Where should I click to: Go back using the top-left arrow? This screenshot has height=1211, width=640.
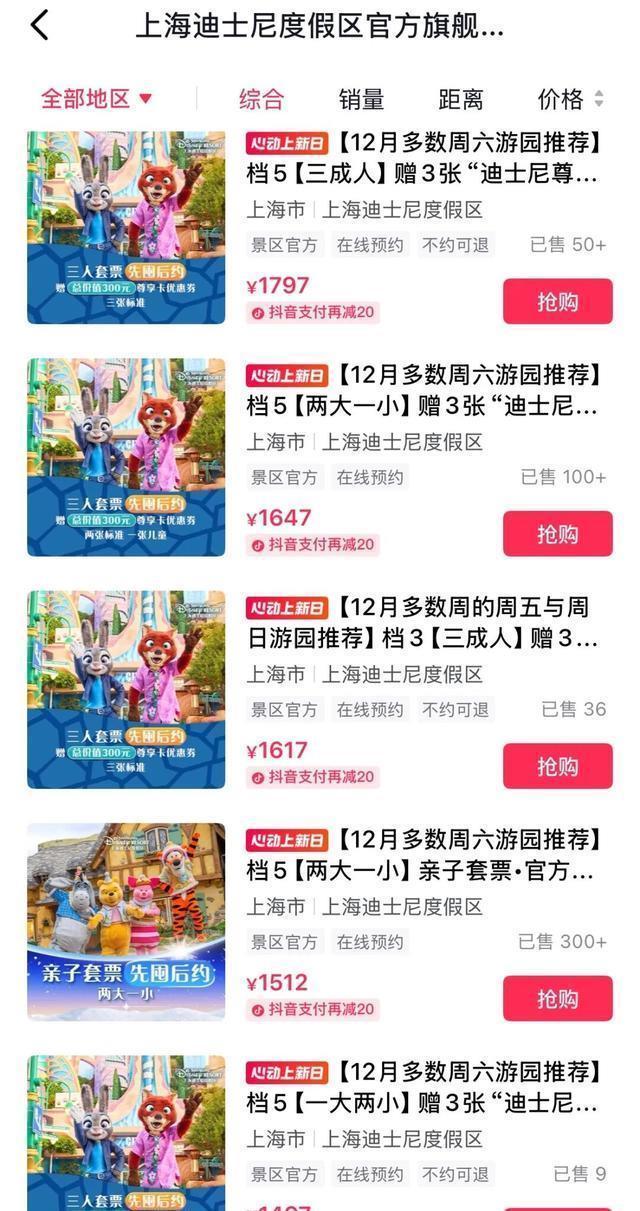pos(40,25)
